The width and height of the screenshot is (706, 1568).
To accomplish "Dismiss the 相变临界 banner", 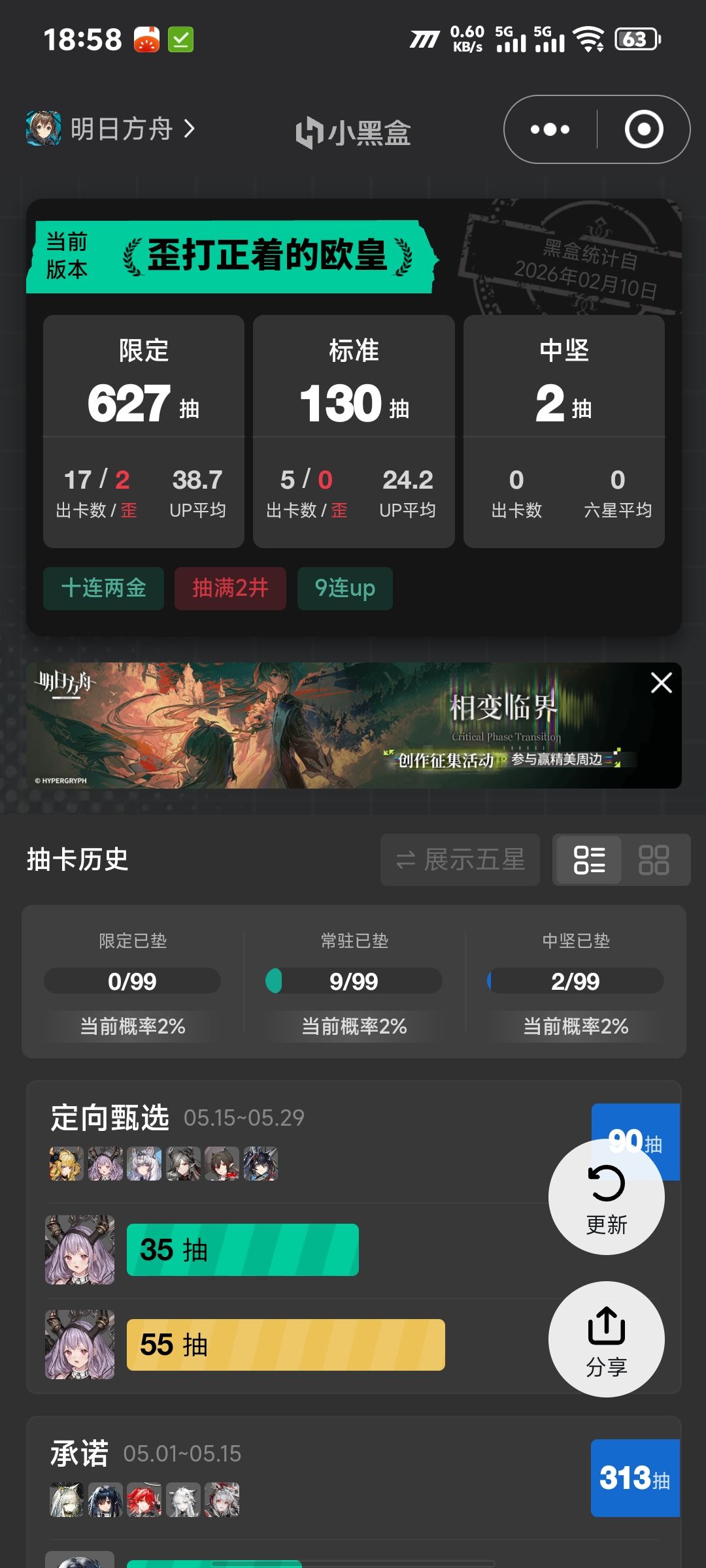I will pyautogui.click(x=661, y=683).
